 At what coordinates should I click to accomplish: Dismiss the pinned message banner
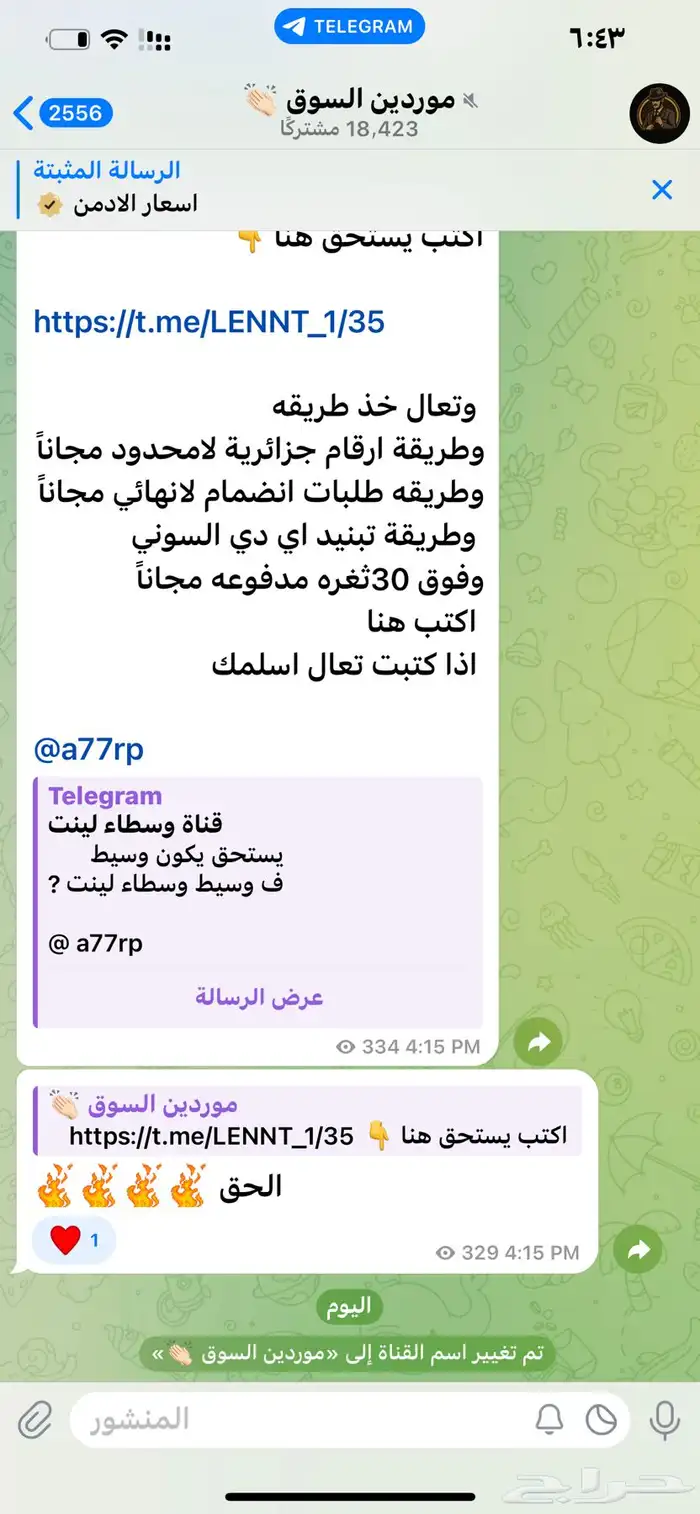pos(661,189)
